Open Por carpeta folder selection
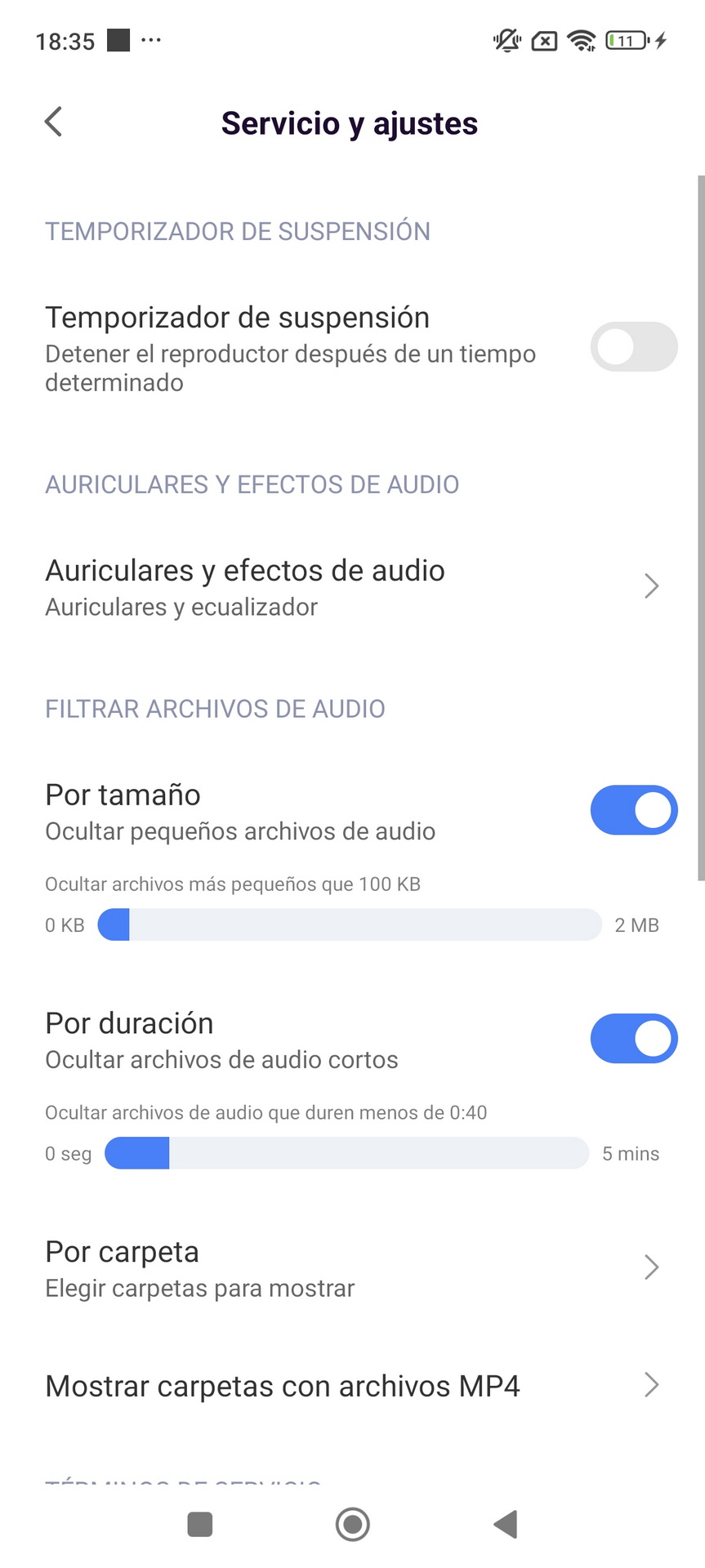 [352, 1268]
